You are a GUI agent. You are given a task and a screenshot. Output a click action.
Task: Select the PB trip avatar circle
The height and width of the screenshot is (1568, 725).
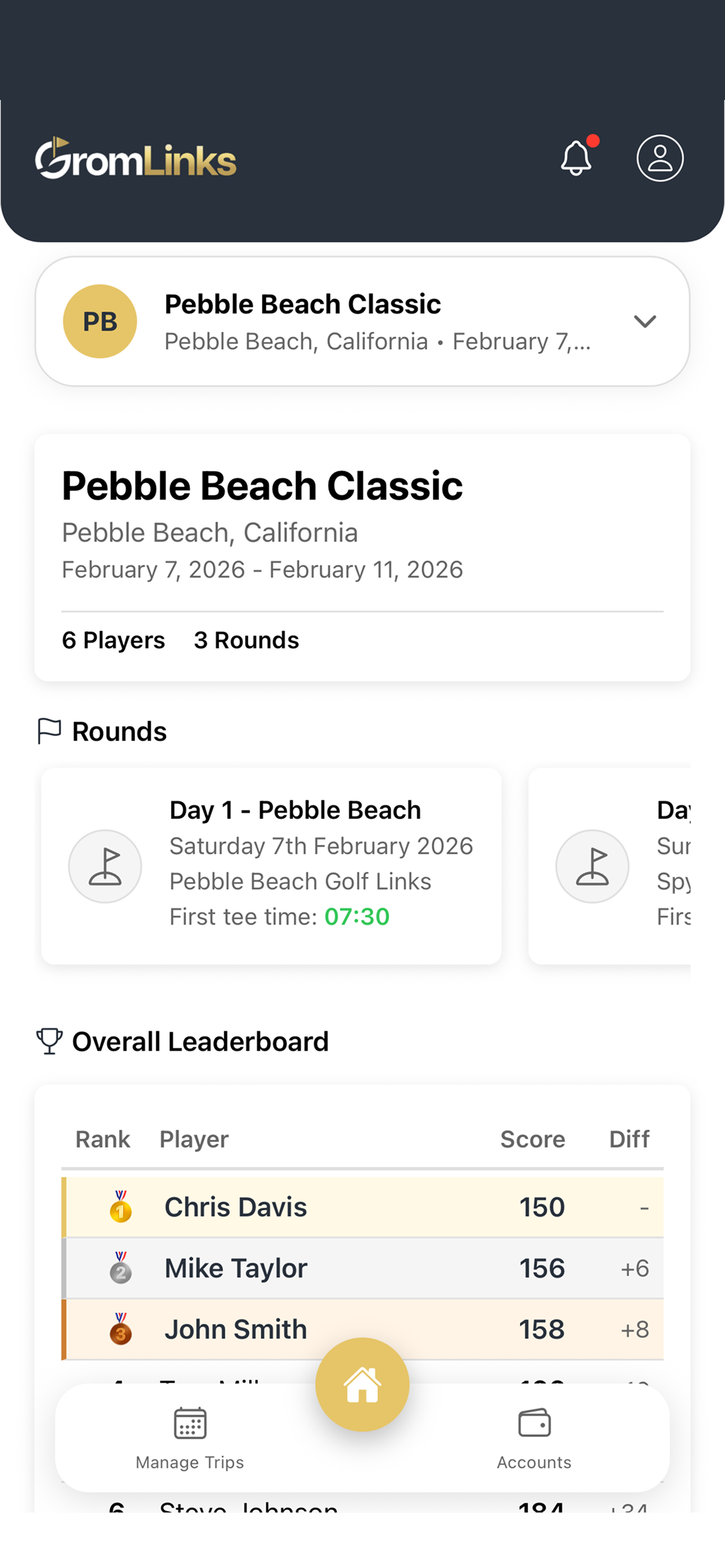(100, 321)
